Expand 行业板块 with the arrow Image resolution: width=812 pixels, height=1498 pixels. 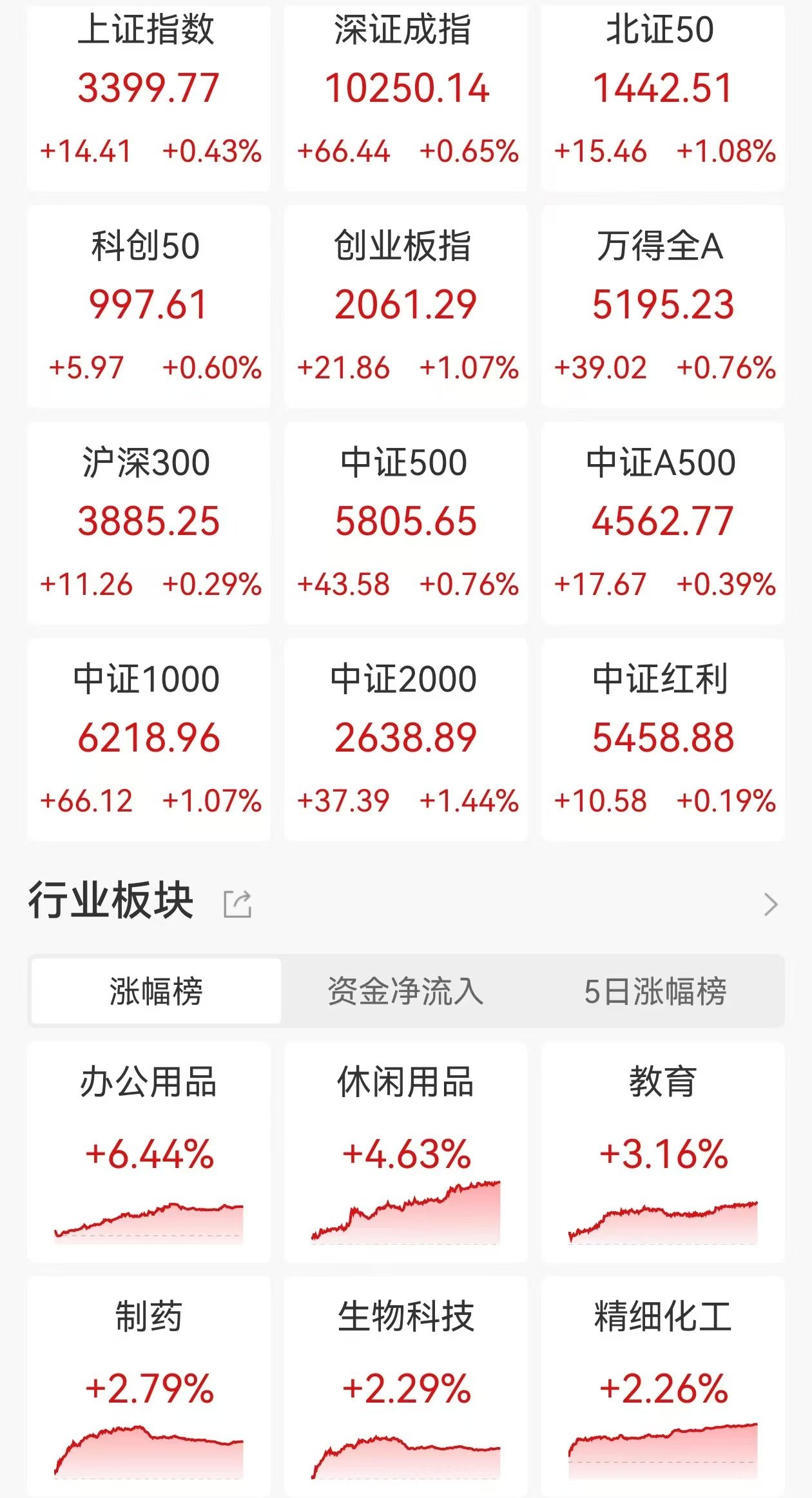pos(771,904)
